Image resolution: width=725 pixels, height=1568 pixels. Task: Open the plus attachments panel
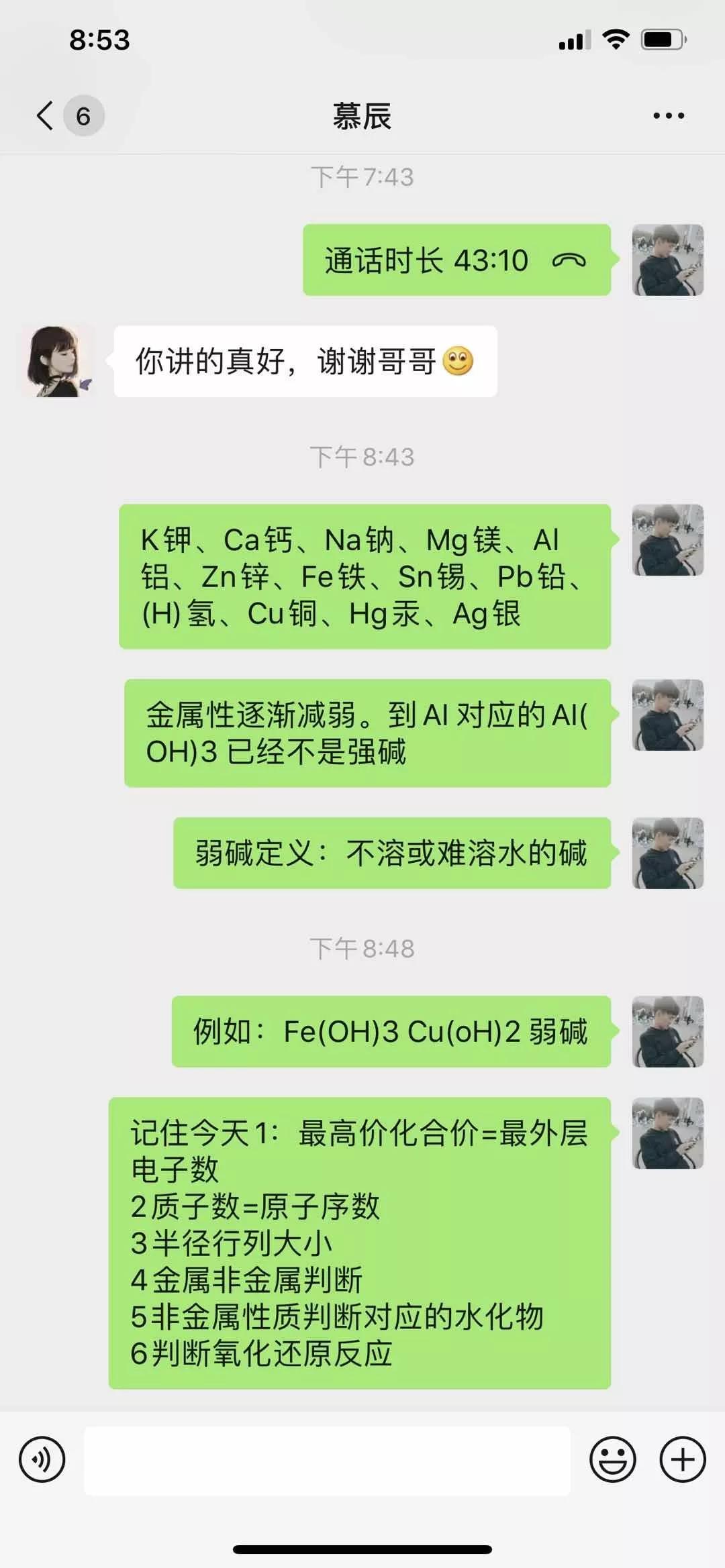click(x=683, y=1459)
